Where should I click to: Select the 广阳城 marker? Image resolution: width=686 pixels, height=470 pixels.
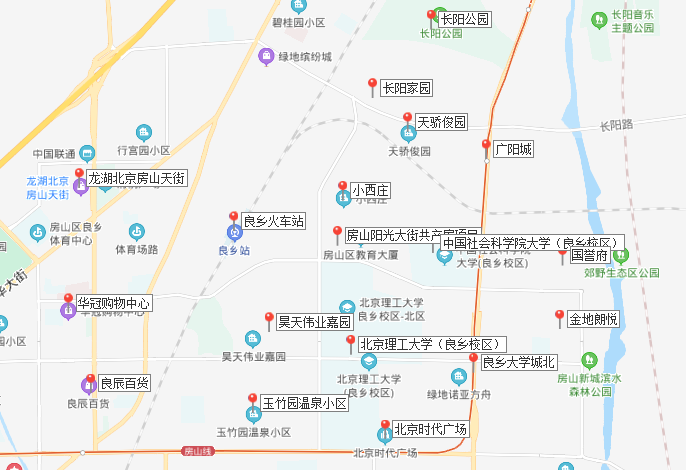click(x=486, y=148)
